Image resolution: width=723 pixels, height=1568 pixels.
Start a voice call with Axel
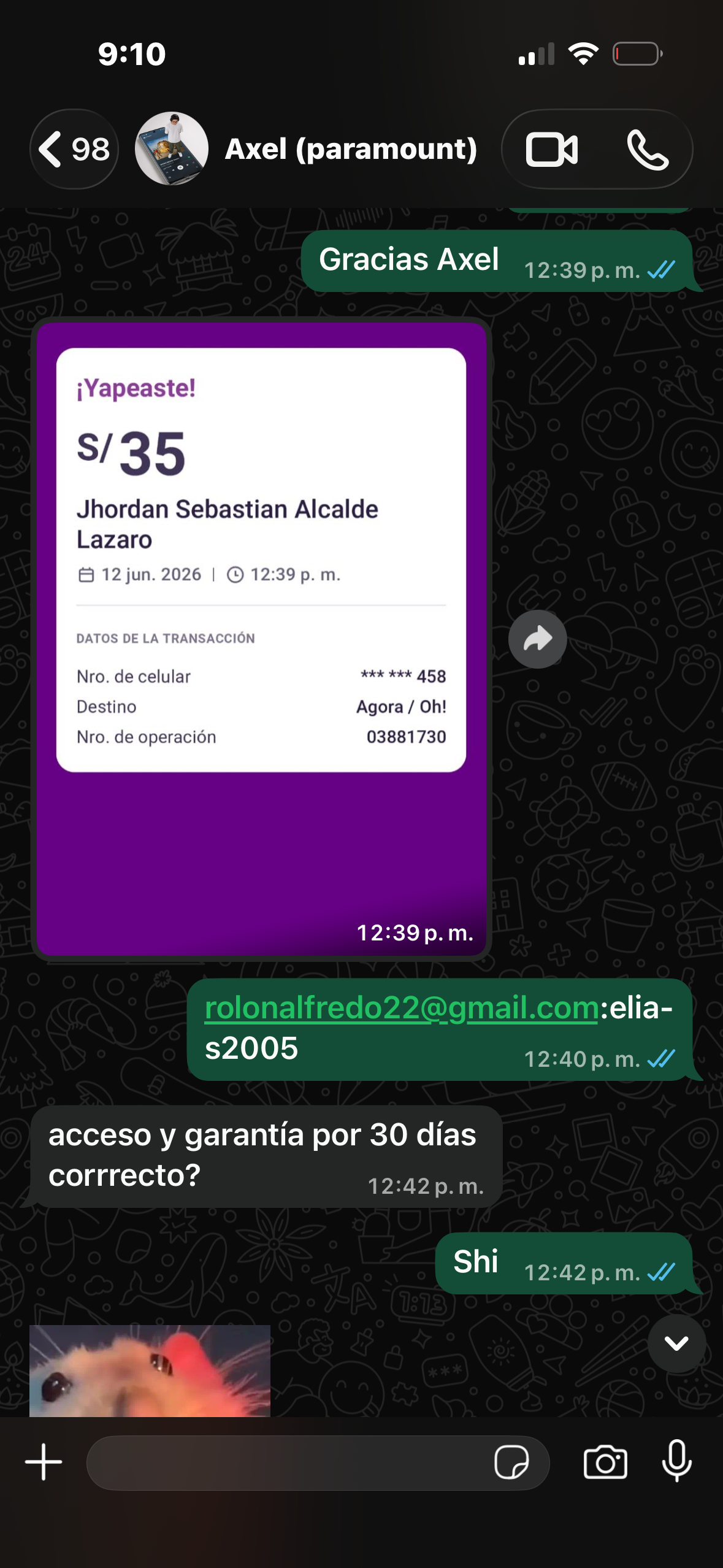pyautogui.click(x=648, y=150)
